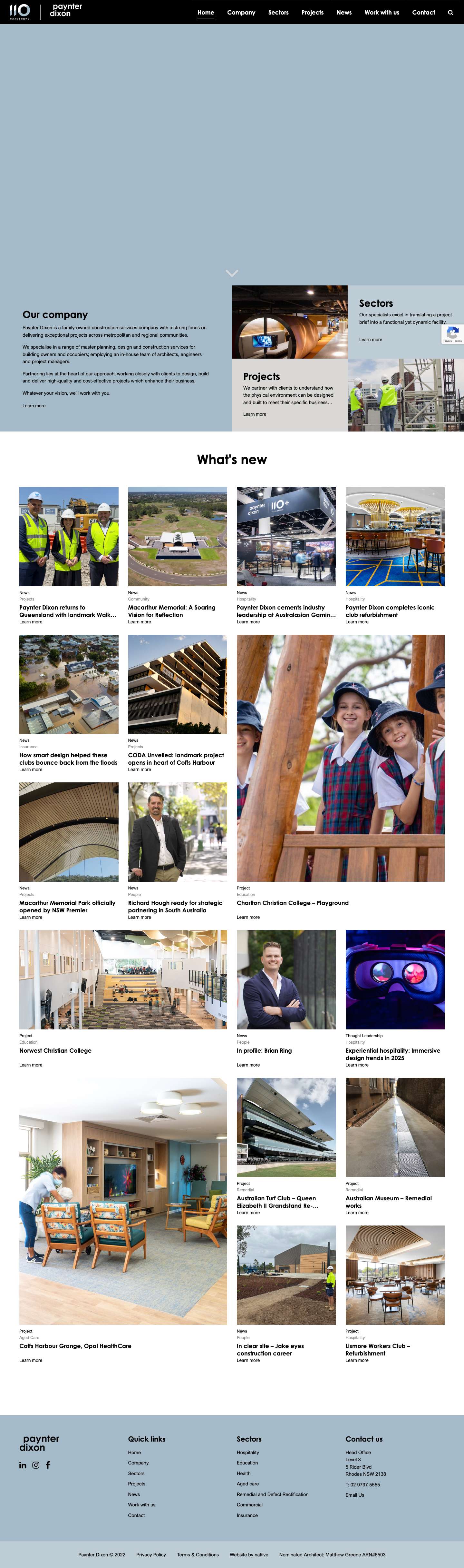Go to Sectors in top navigation
The image size is (464, 1568).
click(x=278, y=12)
